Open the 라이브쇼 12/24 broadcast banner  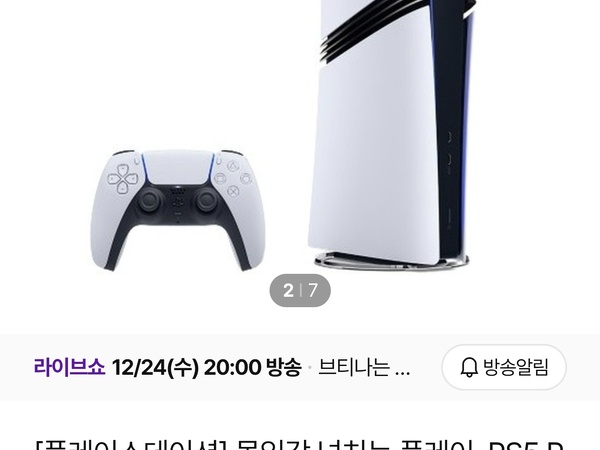tap(222, 367)
